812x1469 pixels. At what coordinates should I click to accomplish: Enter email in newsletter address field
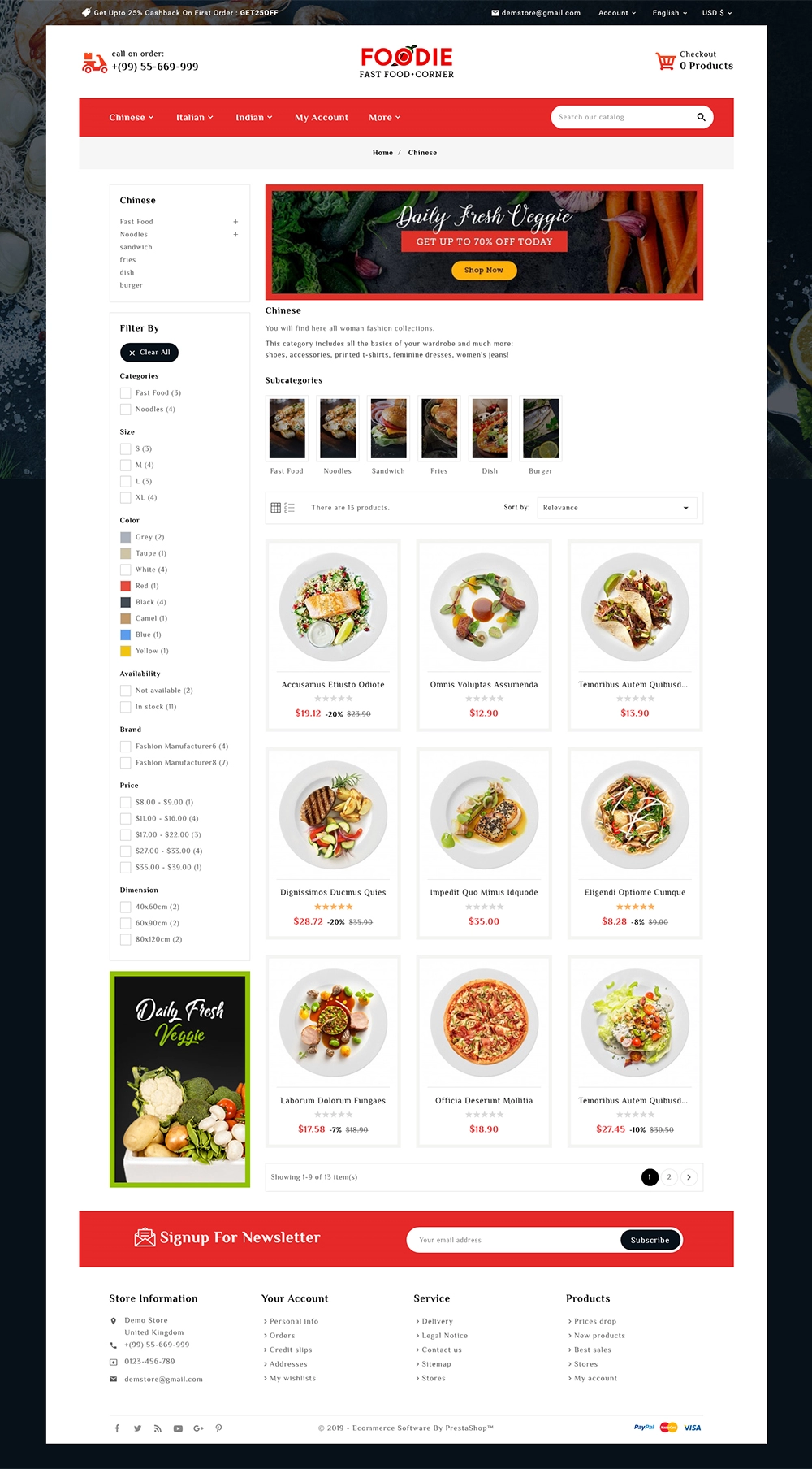pyautogui.click(x=513, y=1241)
